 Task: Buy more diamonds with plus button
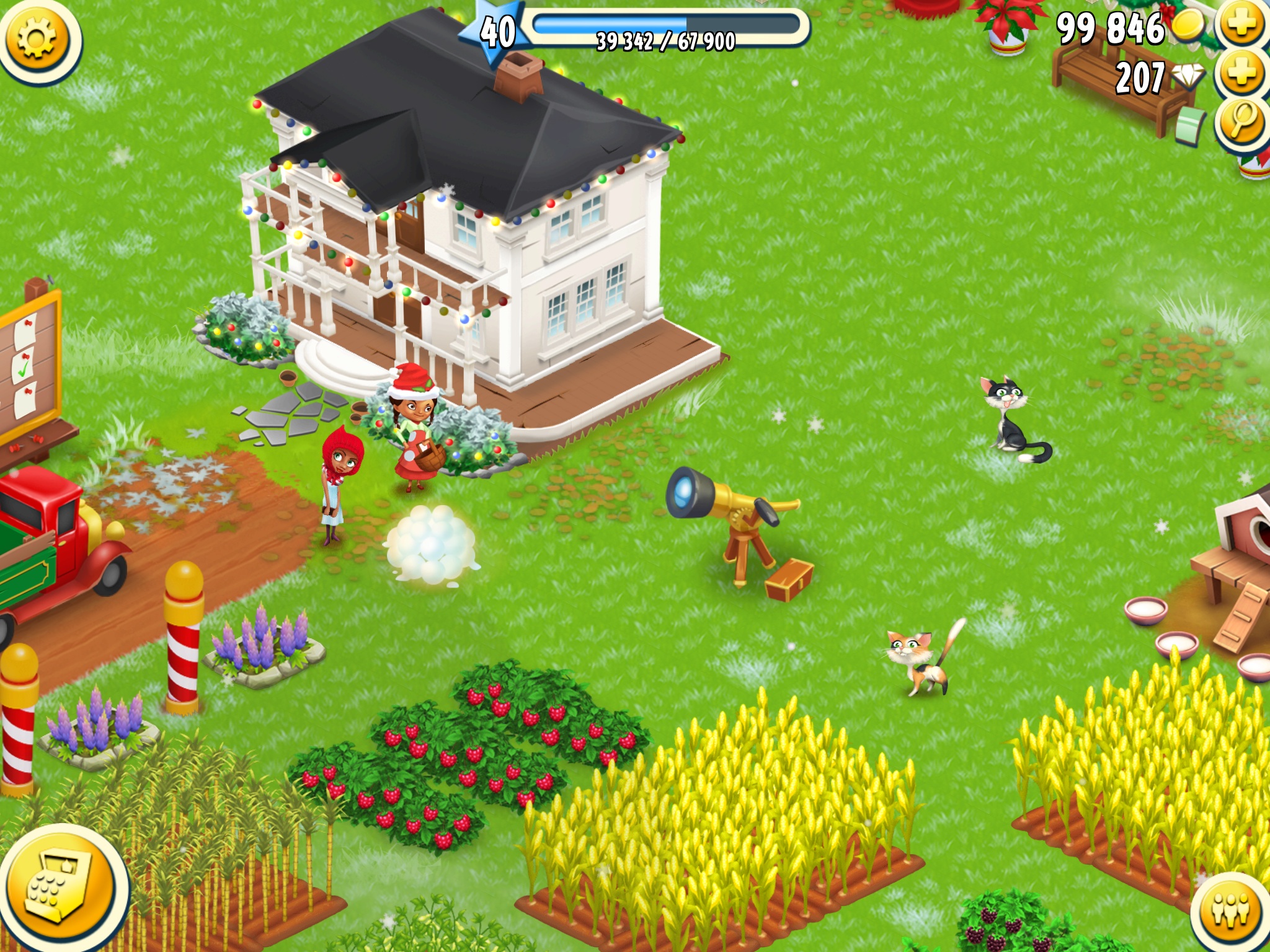click(1241, 74)
